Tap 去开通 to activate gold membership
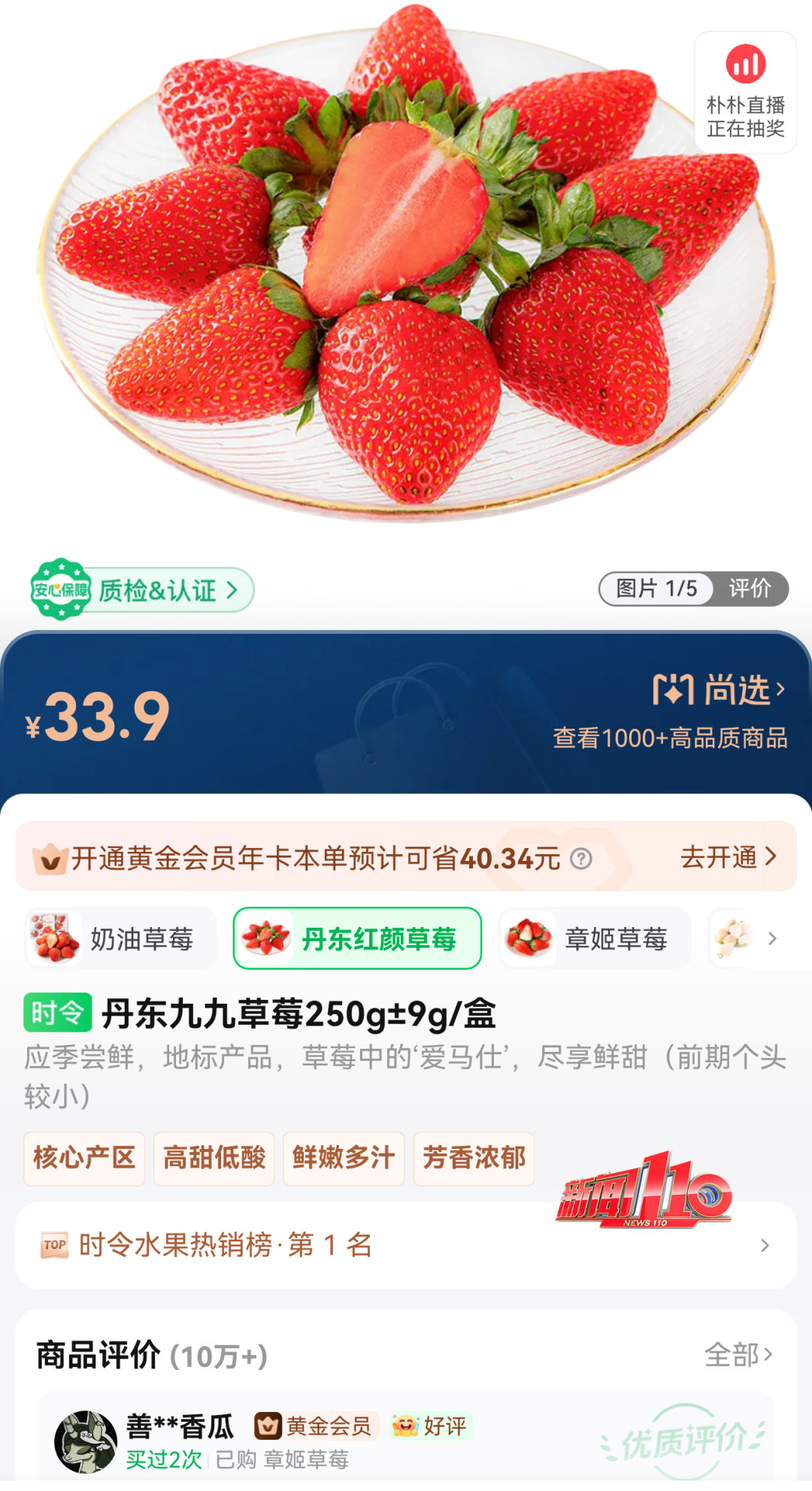 click(727, 856)
